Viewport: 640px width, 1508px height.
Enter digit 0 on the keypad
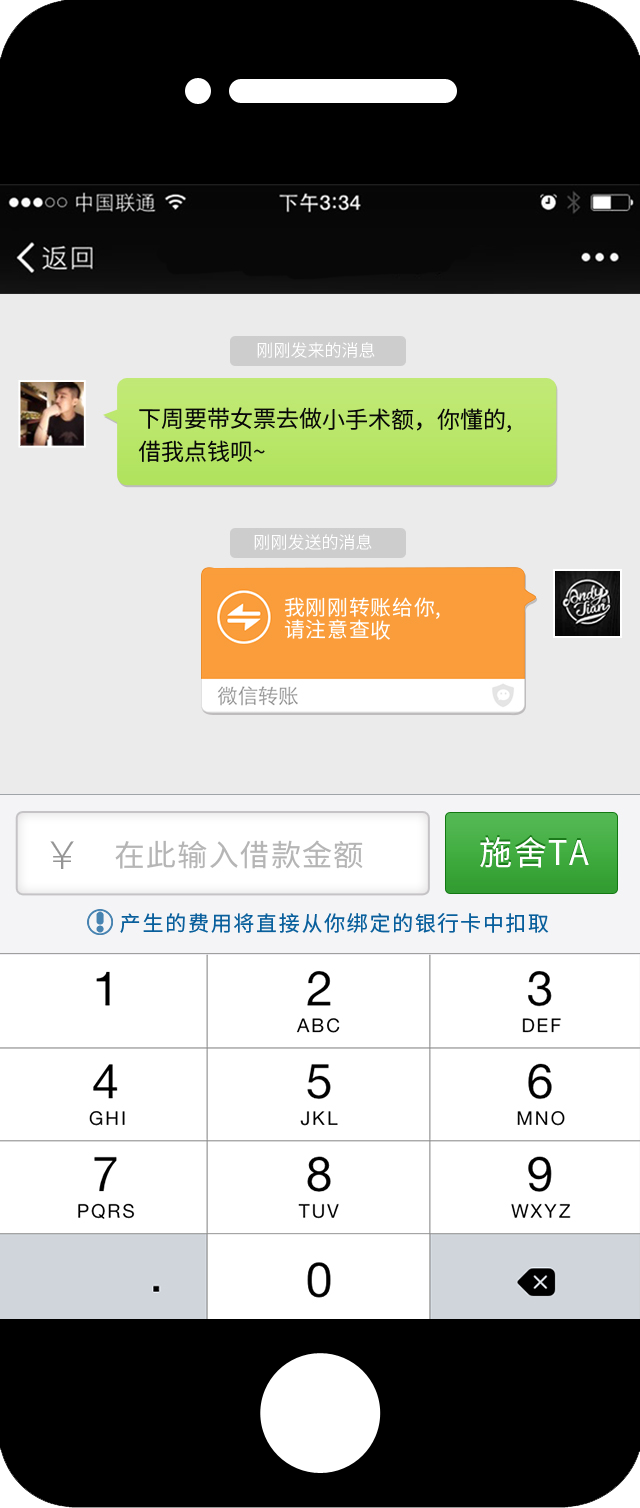(318, 1280)
